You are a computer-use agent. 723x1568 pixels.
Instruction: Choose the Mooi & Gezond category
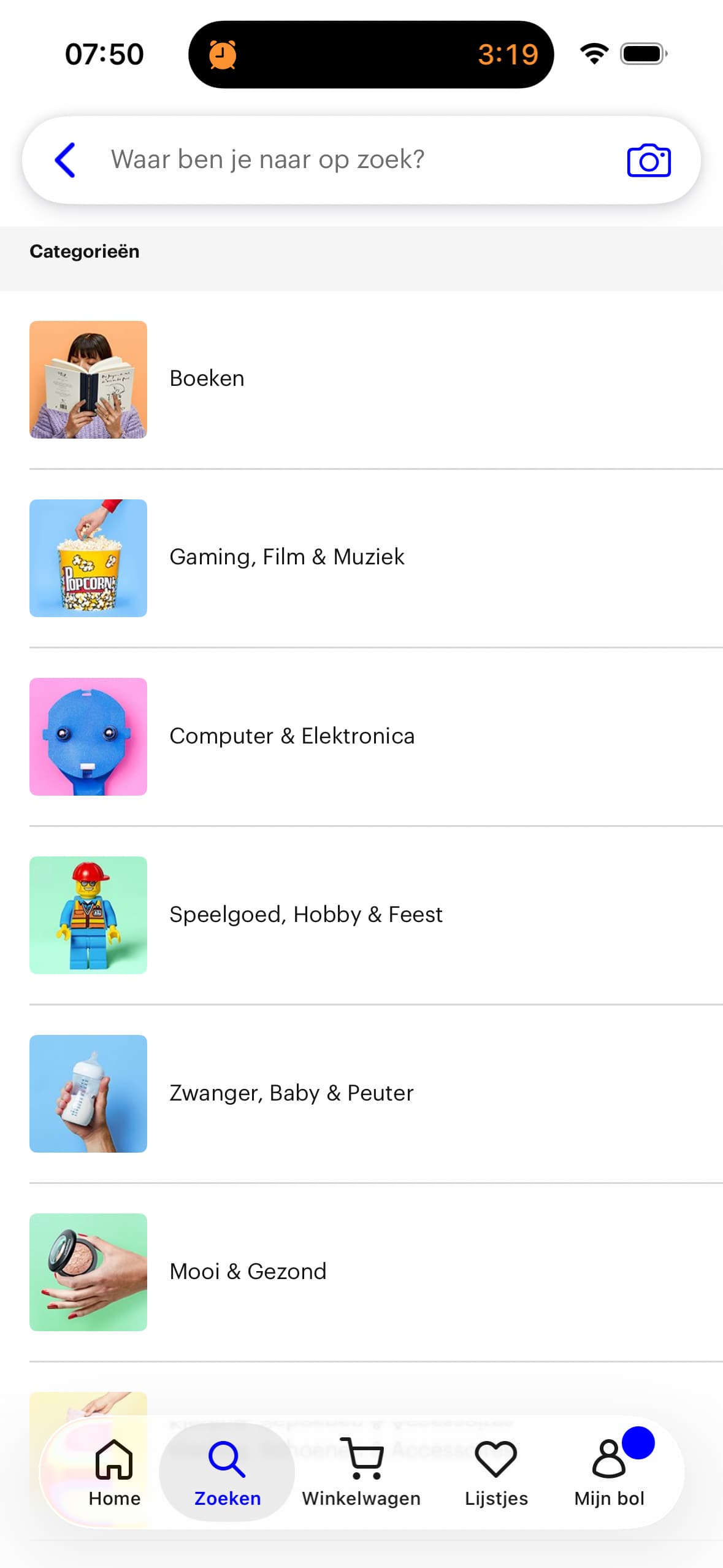(x=248, y=1272)
